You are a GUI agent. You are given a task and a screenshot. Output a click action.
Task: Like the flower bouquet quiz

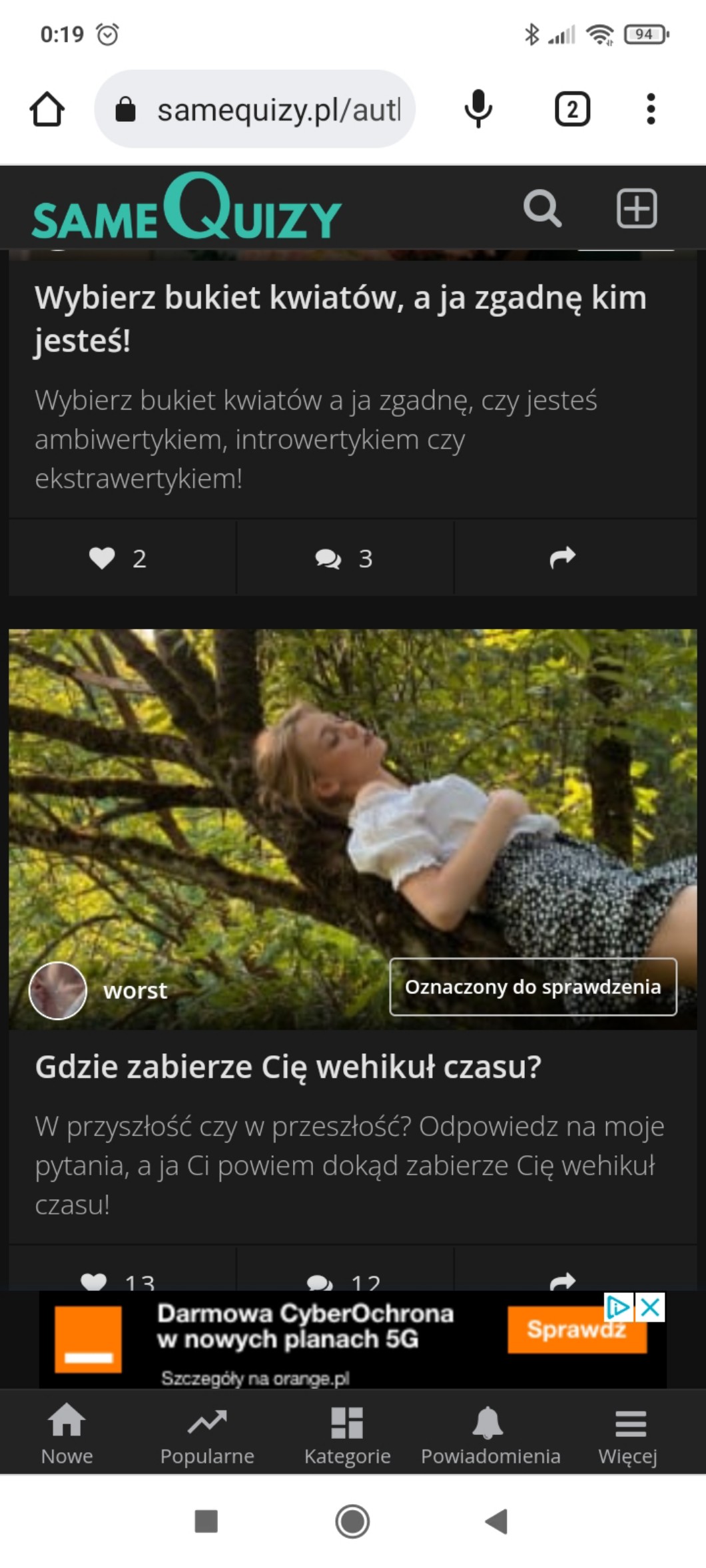tap(118, 558)
